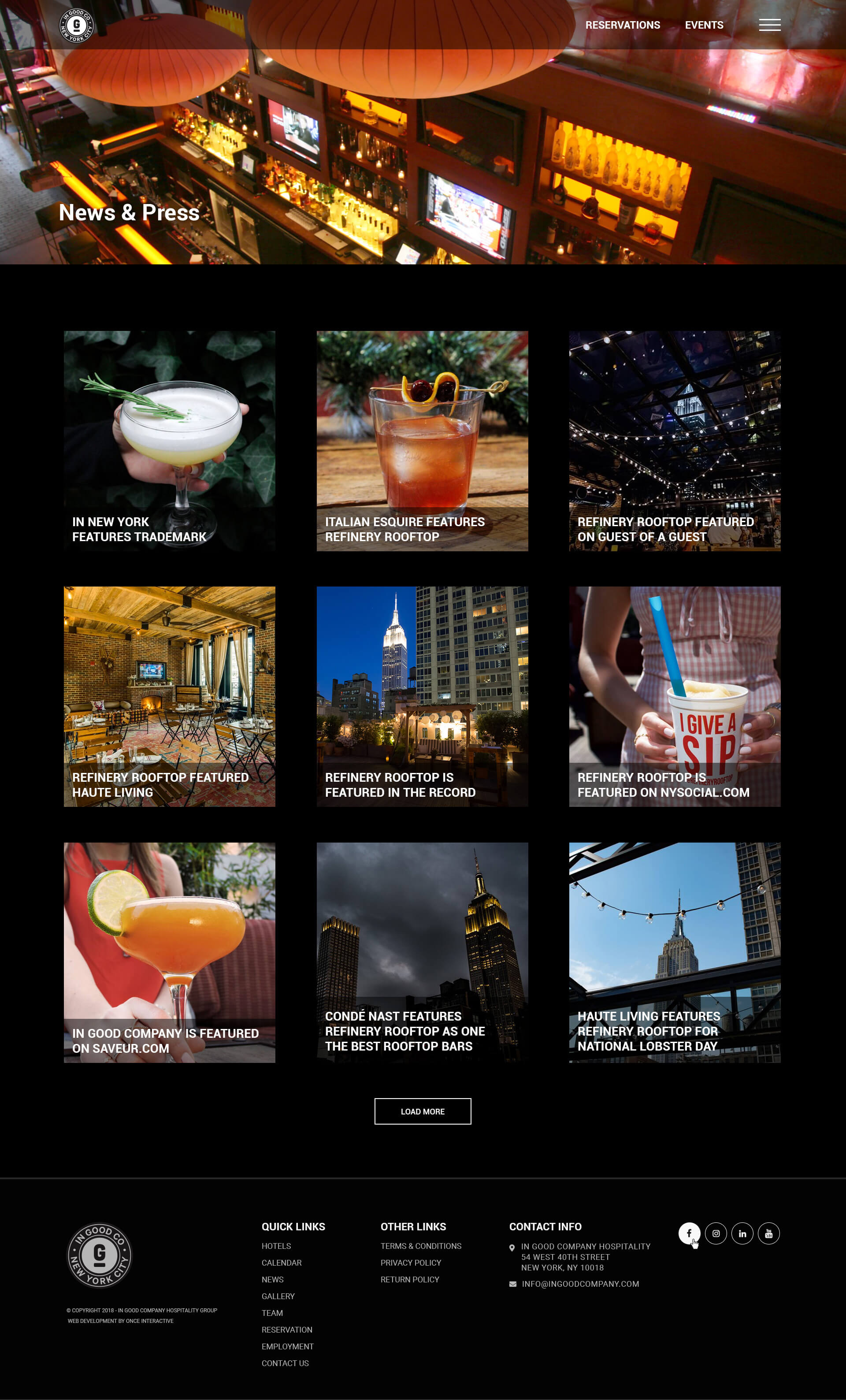
Task: Open the LinkedIn page
Action: click(742, 1233)
